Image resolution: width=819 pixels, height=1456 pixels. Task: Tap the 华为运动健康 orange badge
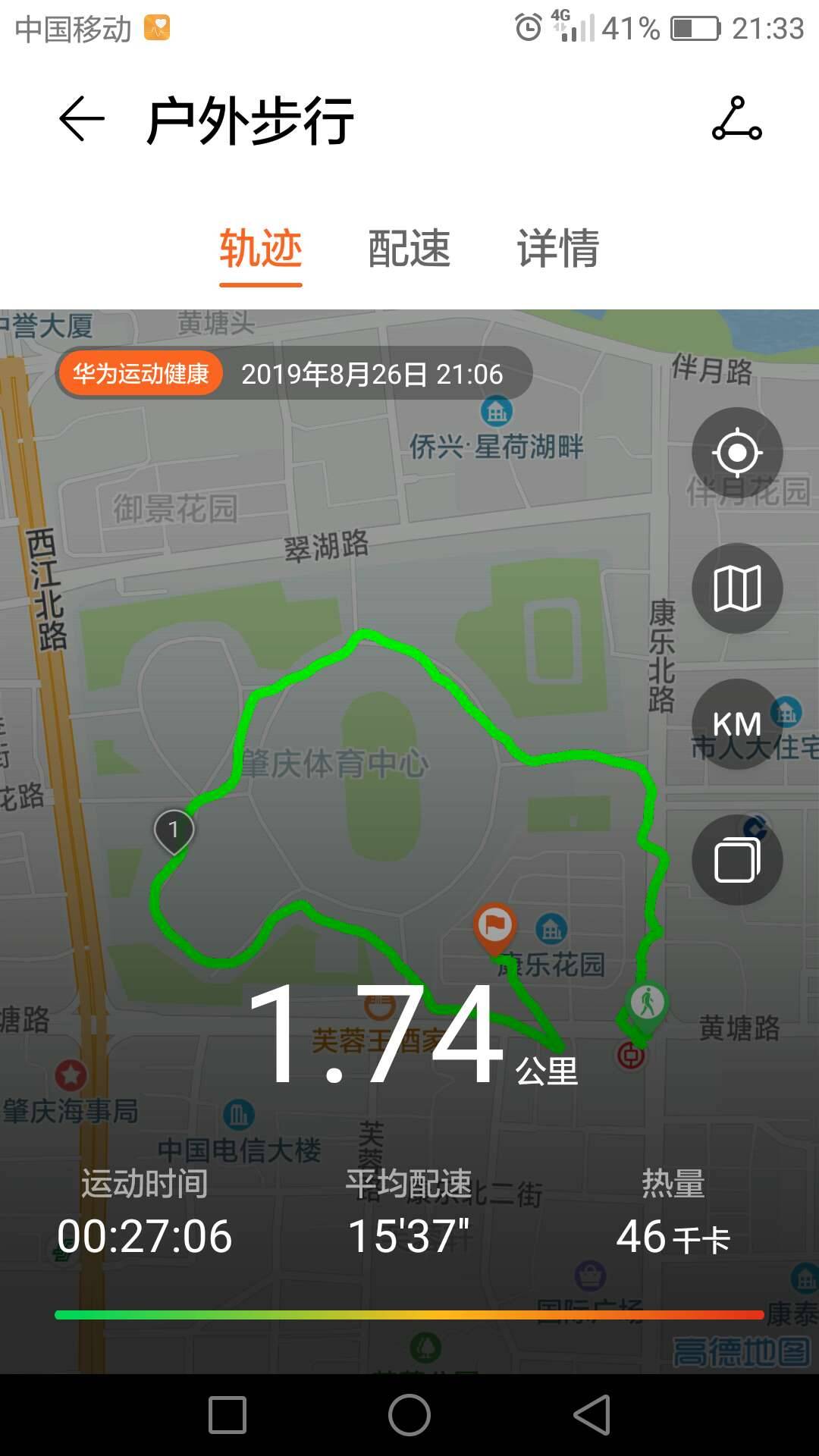click(144, 373)
